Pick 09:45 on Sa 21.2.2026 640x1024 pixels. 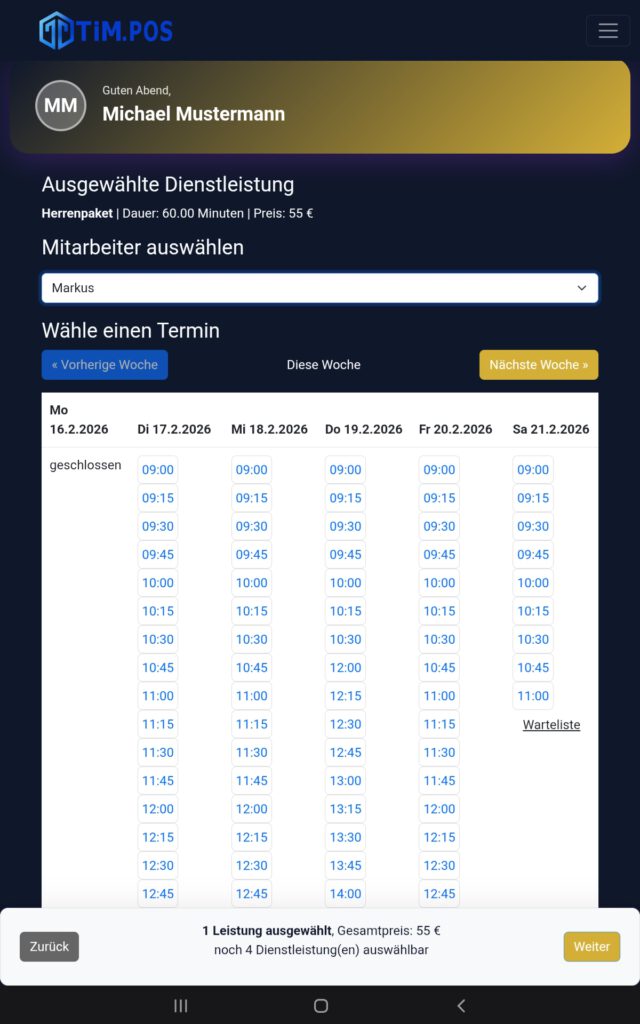point(533,555)
